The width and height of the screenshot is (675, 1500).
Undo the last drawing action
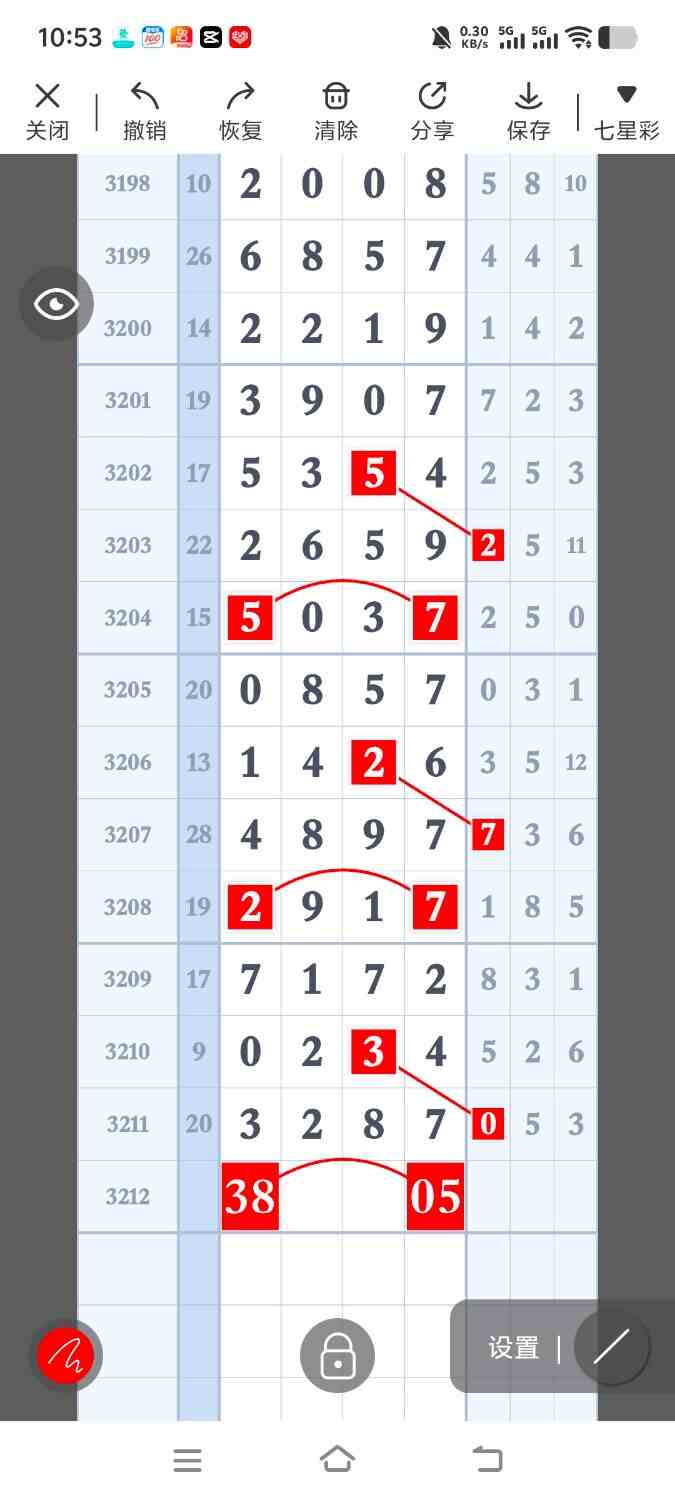[144, 111]
